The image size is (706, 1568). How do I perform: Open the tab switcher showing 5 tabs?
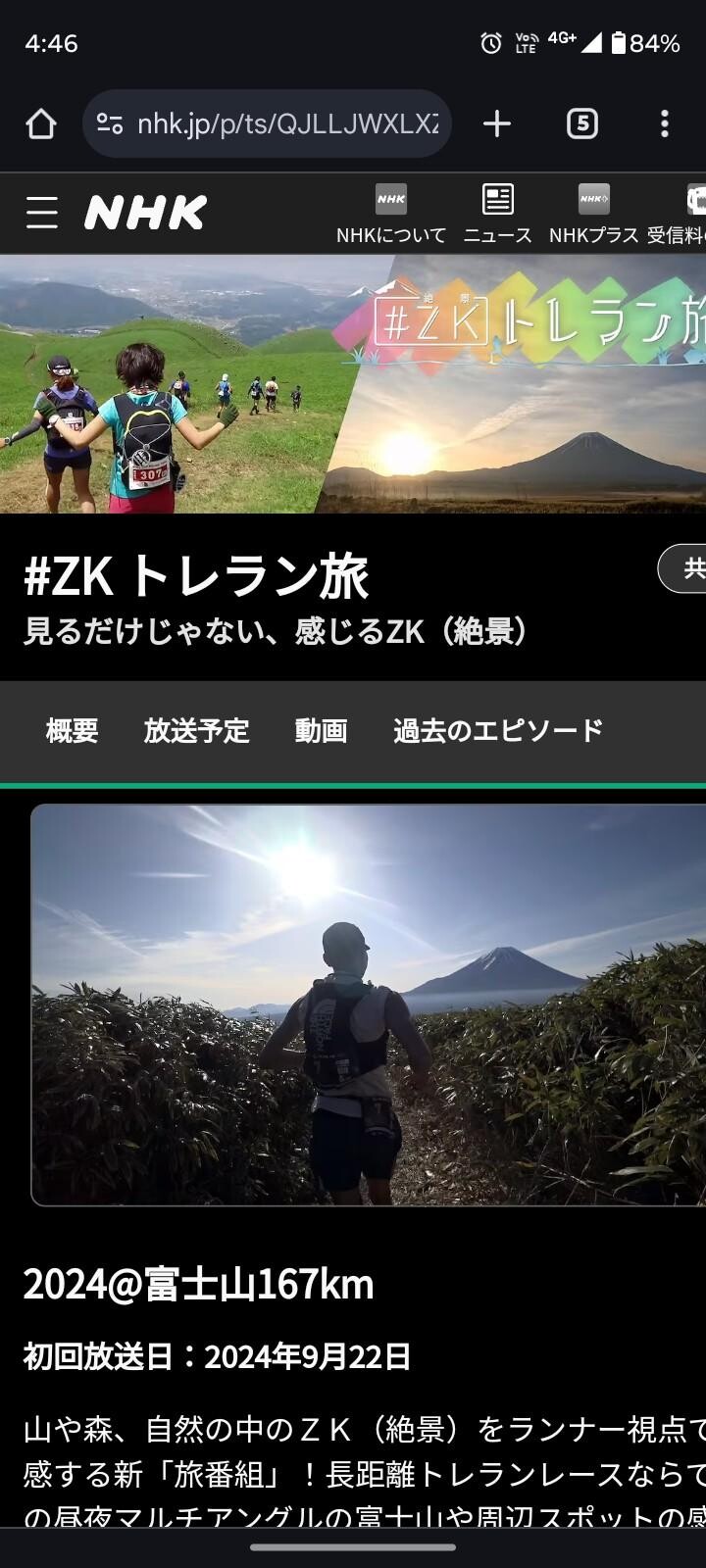(x=580, y=123)
